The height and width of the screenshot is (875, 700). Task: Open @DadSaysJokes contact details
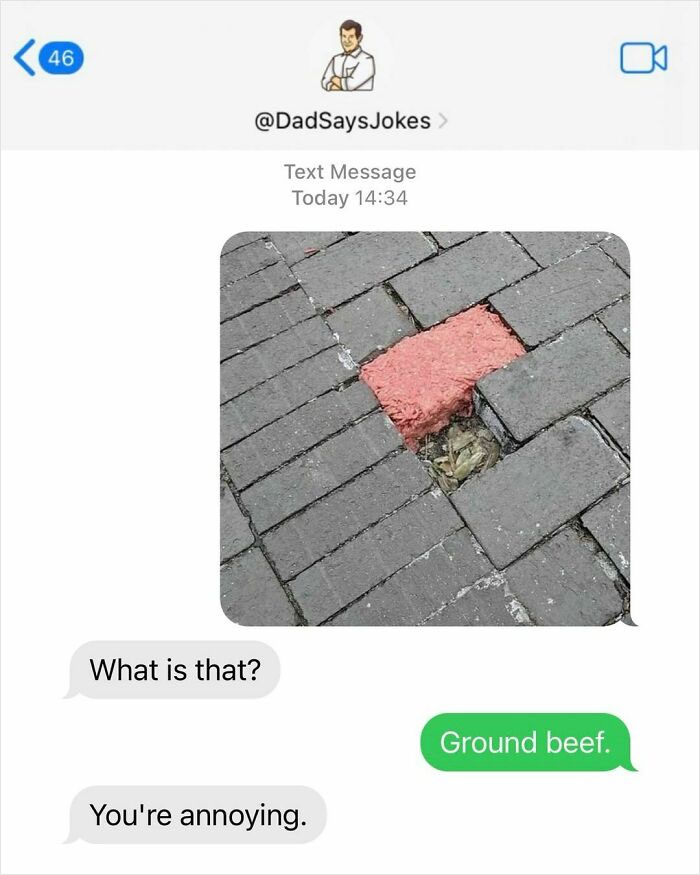350,121
